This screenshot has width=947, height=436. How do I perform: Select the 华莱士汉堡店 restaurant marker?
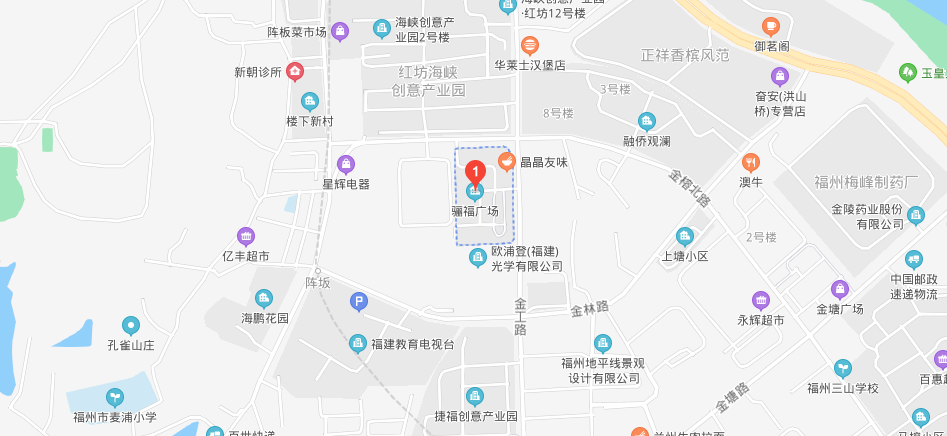click(530, 45)
